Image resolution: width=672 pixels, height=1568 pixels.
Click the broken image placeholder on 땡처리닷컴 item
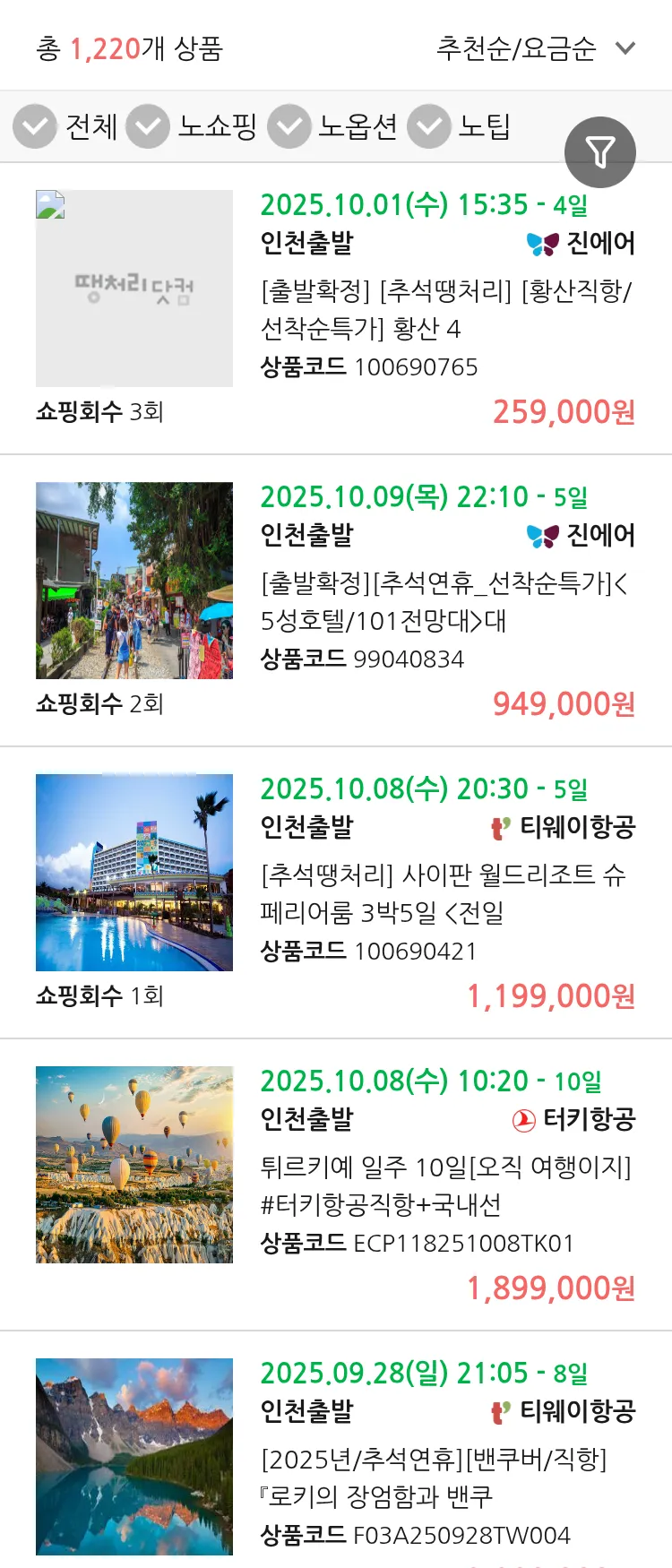point(49,205)
